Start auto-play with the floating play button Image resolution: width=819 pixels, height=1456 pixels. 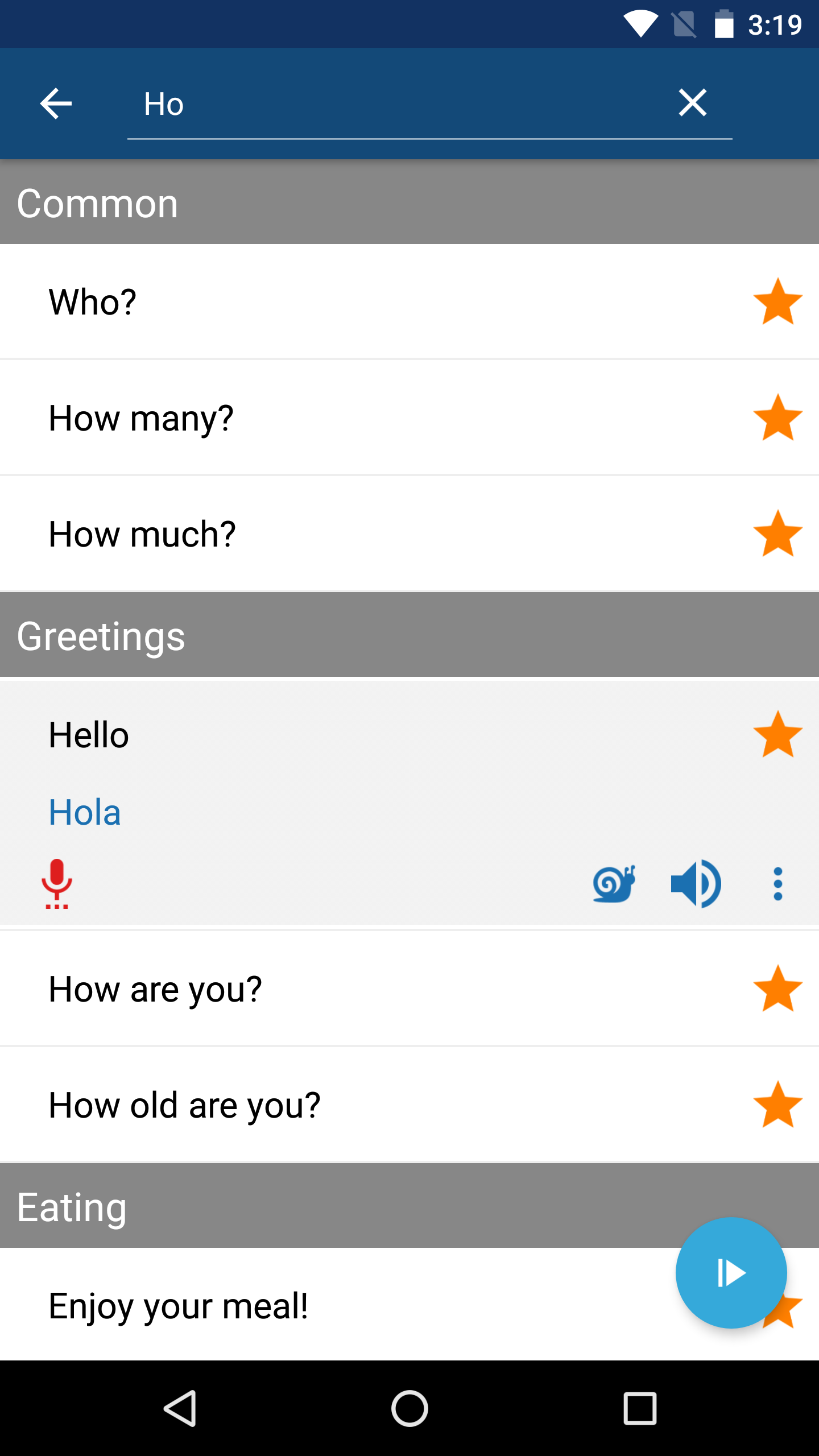click(731, 1273)
